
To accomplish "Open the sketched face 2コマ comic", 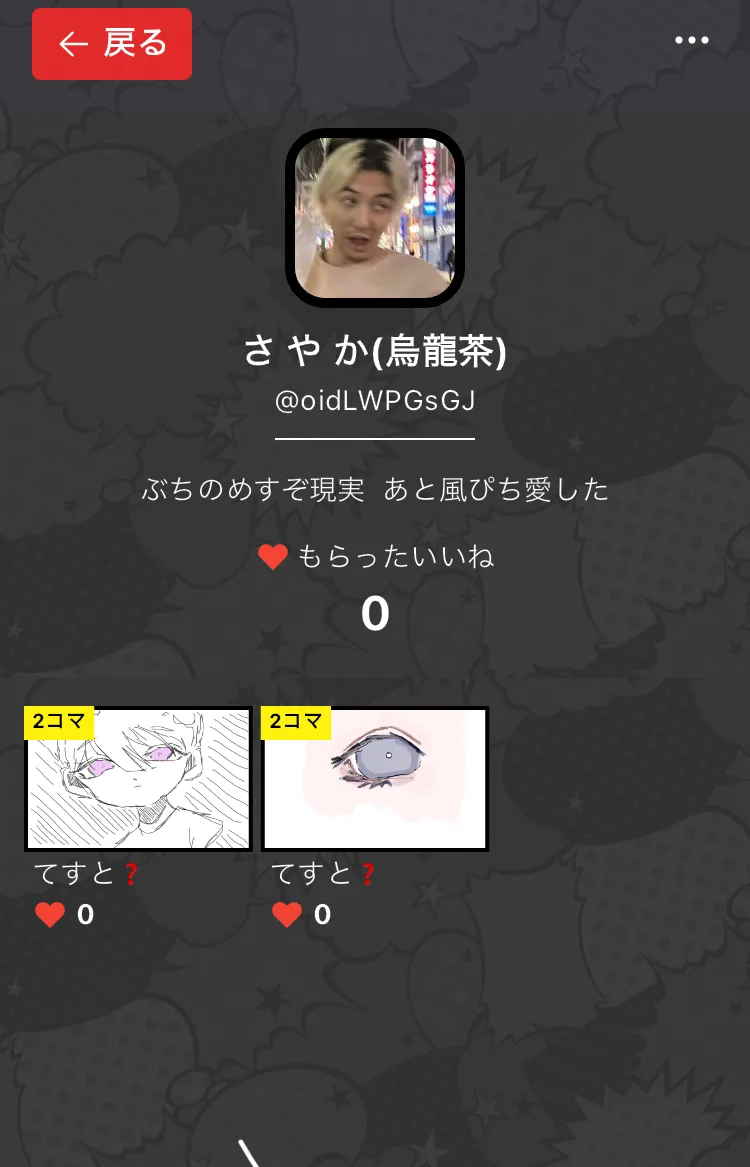I will point(138,778).
